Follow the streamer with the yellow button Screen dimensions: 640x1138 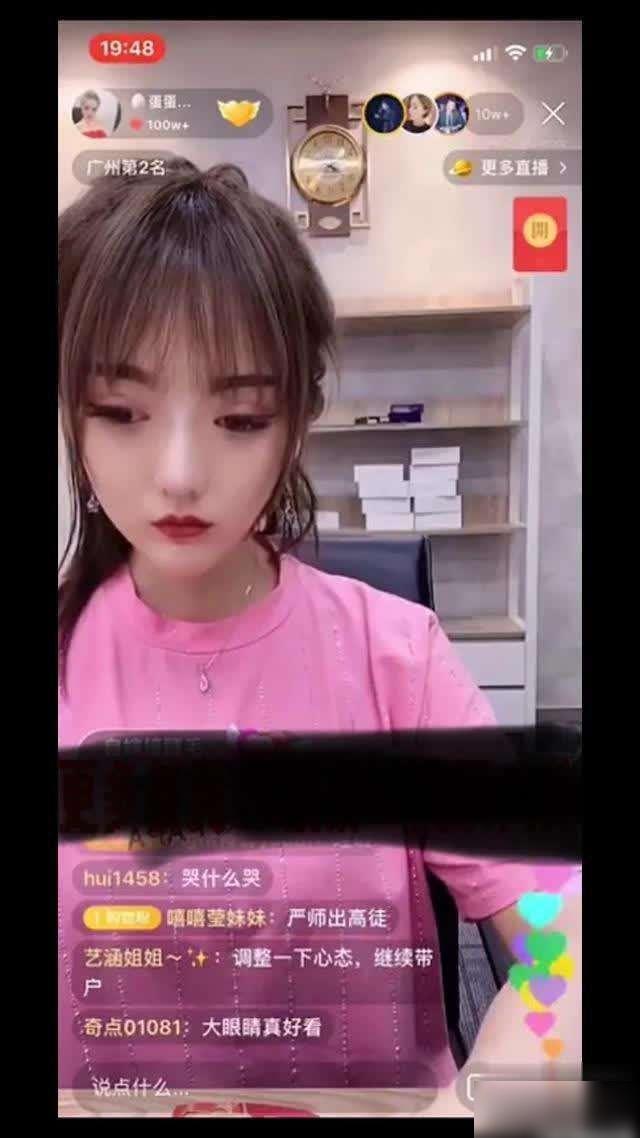[x=235, y=113]
